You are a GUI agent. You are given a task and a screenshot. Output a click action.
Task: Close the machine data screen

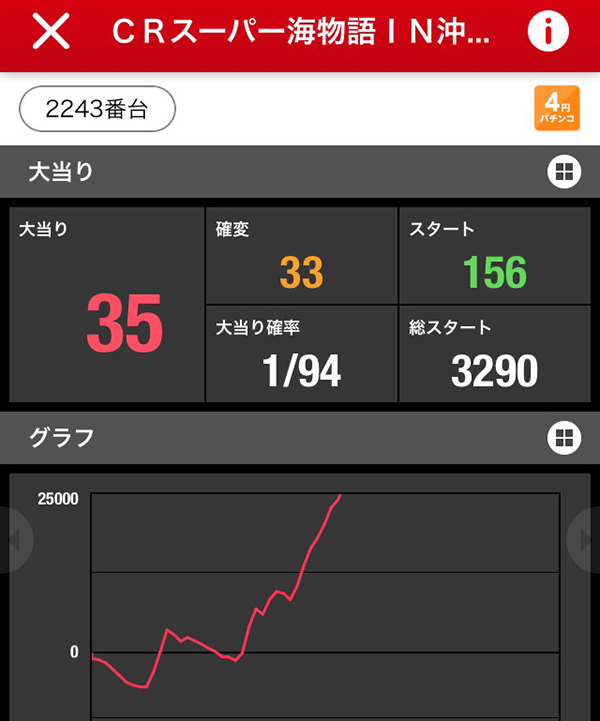coord(51,33)
